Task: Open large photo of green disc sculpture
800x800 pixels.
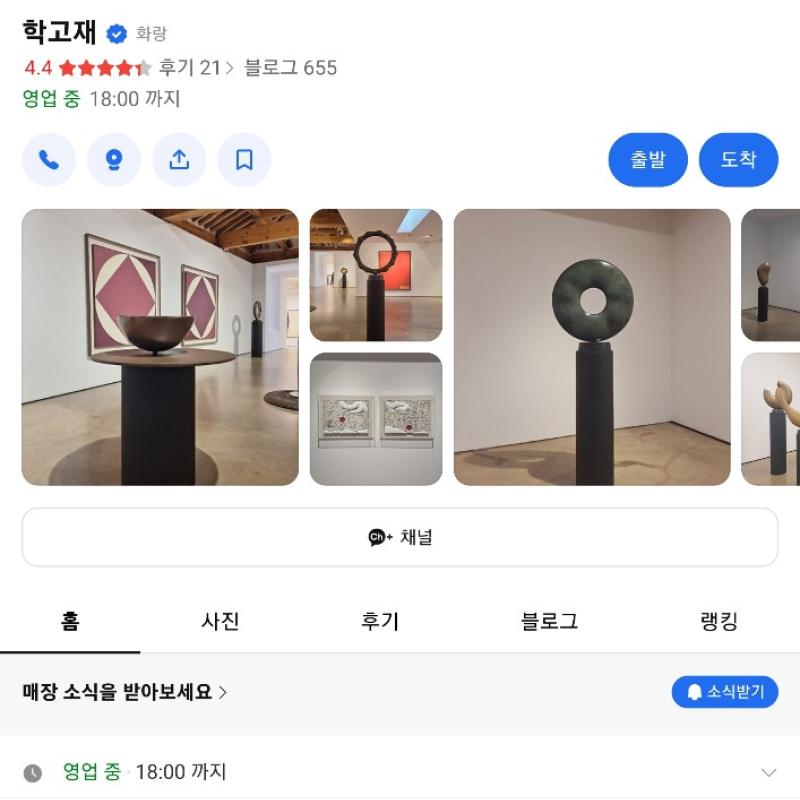Action: pos(592,347)
